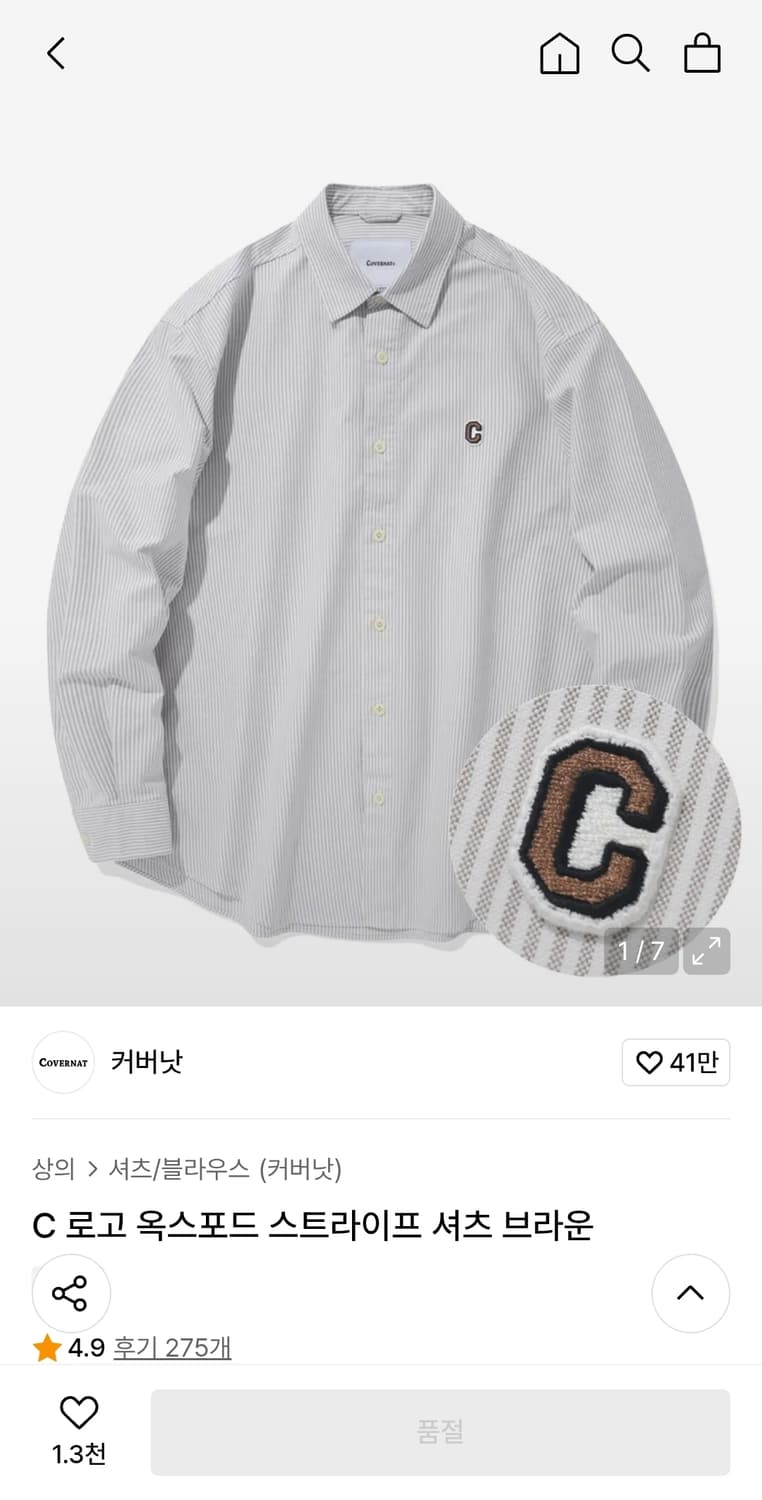Viewport: 762px width, 1500px height.
Task: Select the 셔츠/블라우스 category
Action: [180, 1168]
